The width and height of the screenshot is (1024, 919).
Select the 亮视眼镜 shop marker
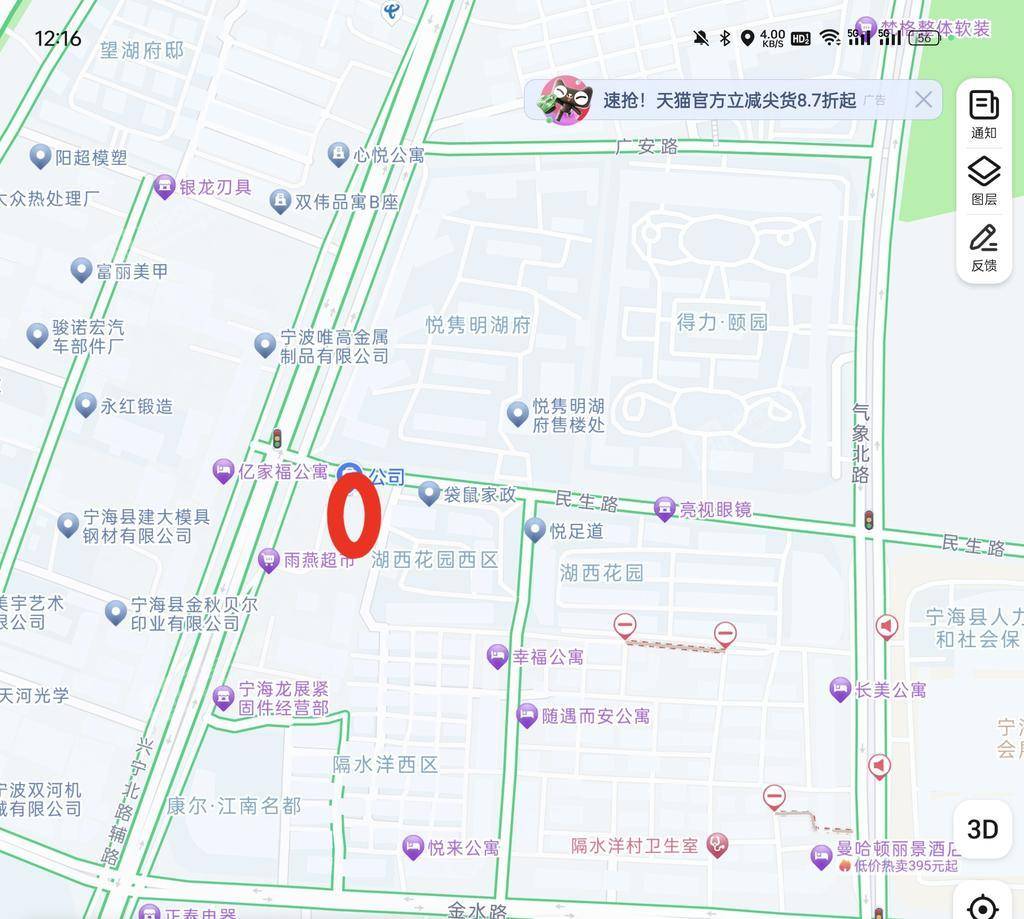[664, 509]
